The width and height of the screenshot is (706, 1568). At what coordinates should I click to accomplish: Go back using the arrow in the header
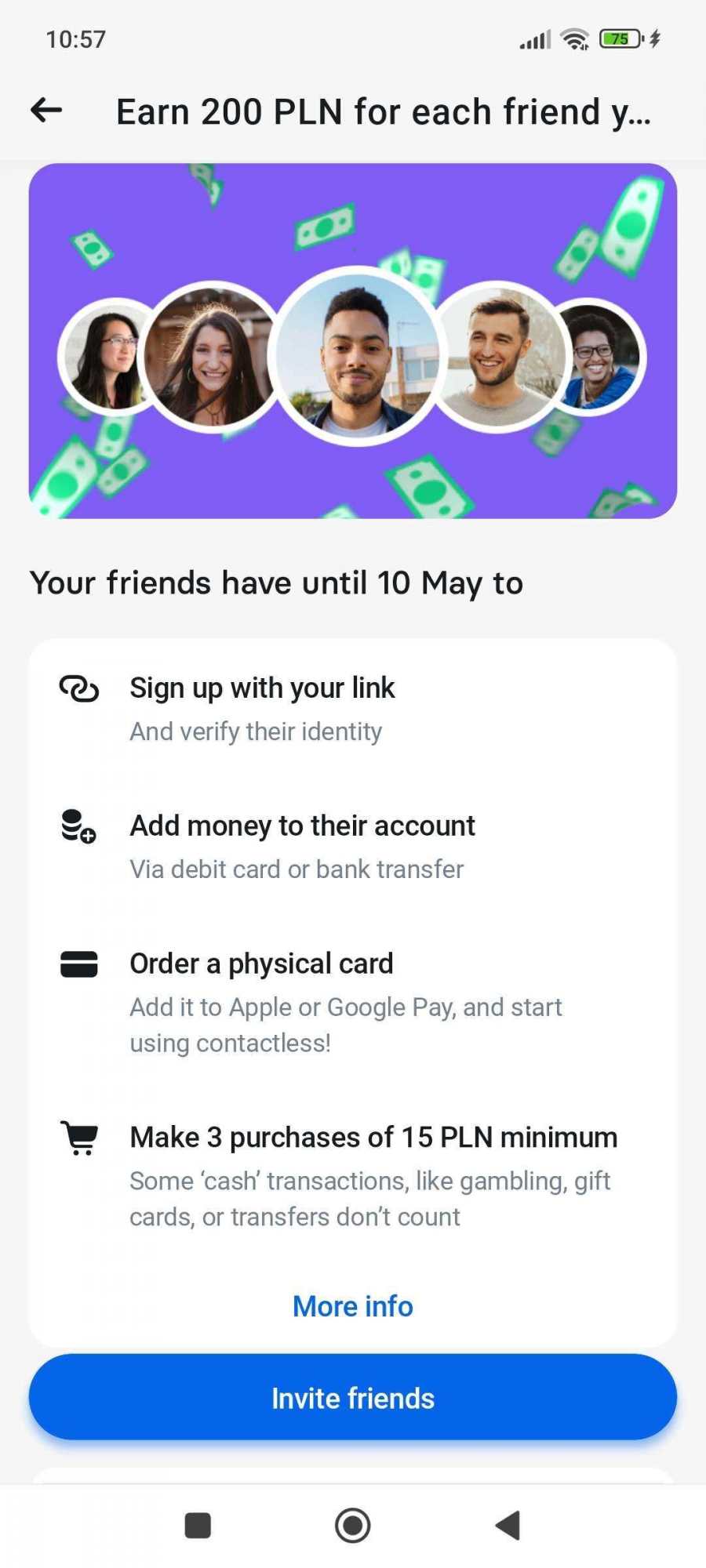tap(46, 111)
